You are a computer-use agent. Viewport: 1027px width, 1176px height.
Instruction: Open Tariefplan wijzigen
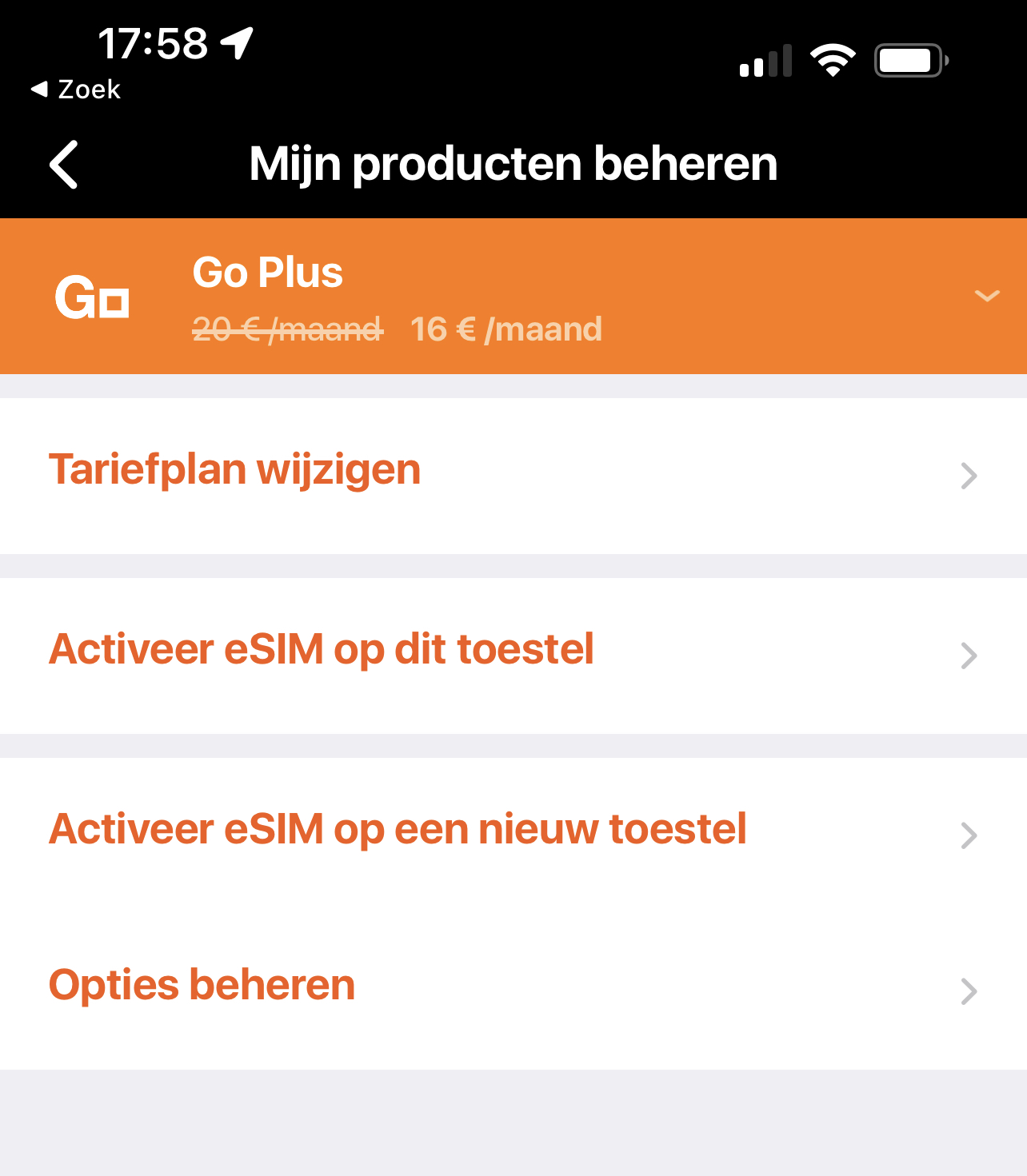tap(512, 475)
